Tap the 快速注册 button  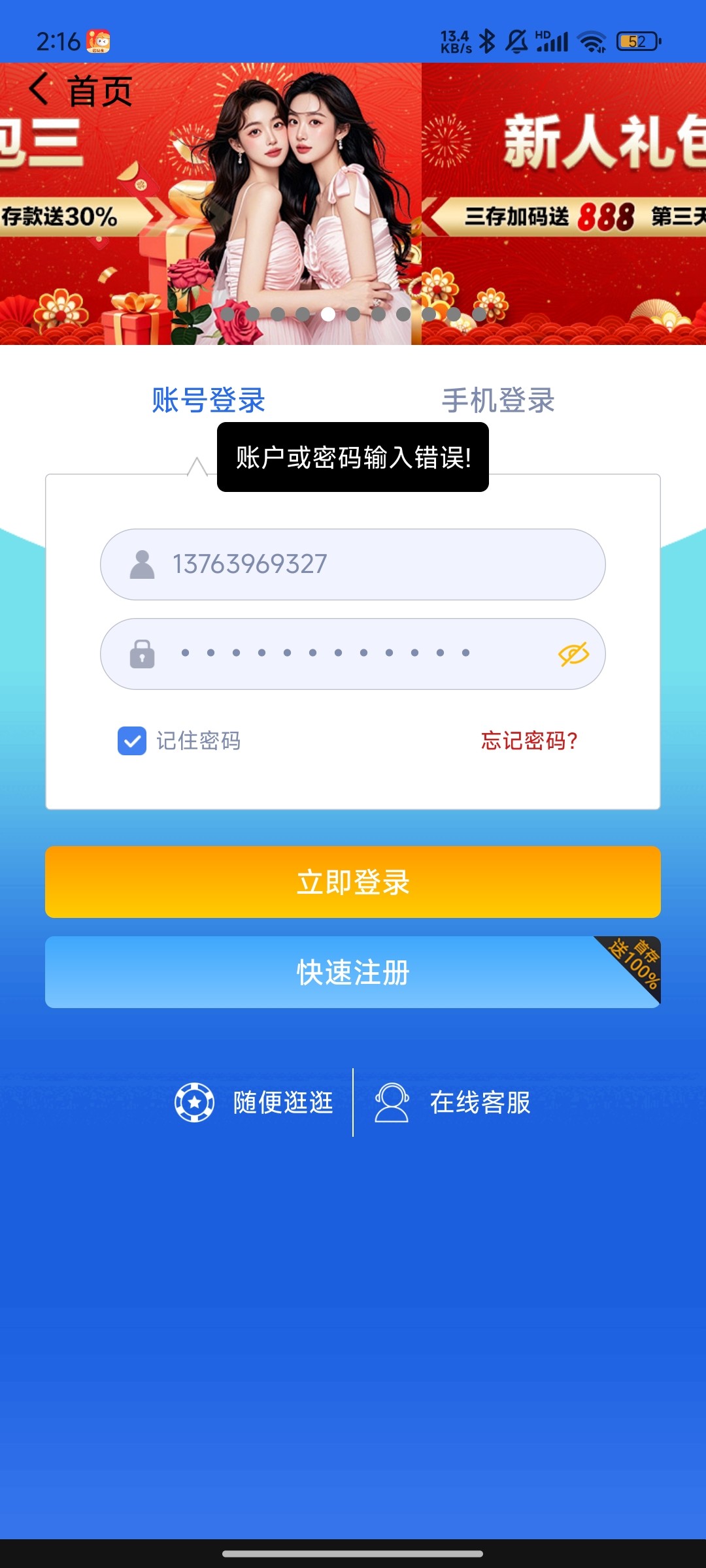click(x=353, y=972)
